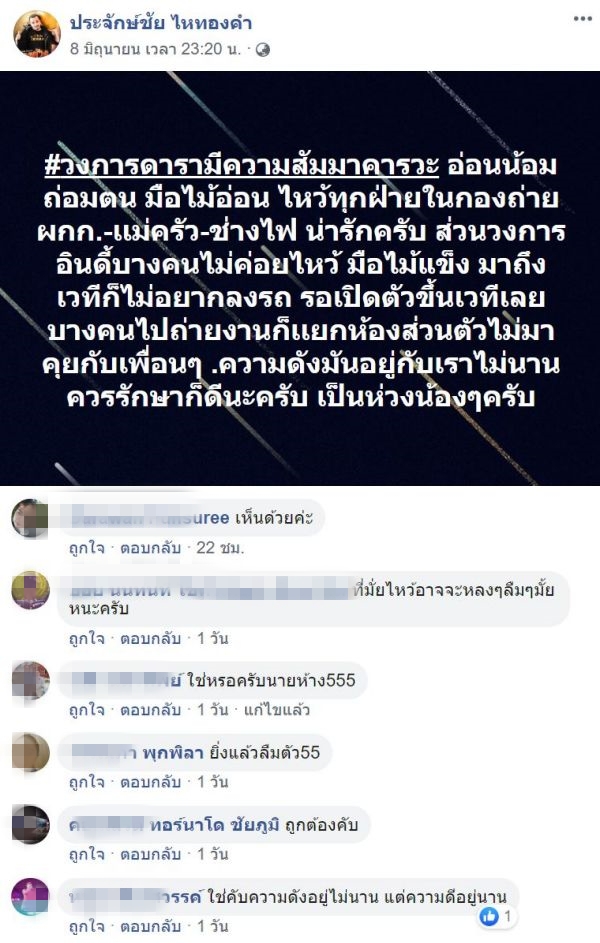This screenshot has width=600, height=943.
Task: Like the comment ยิ่งแล้วลืมตัว55
Action: coord(84,781)
